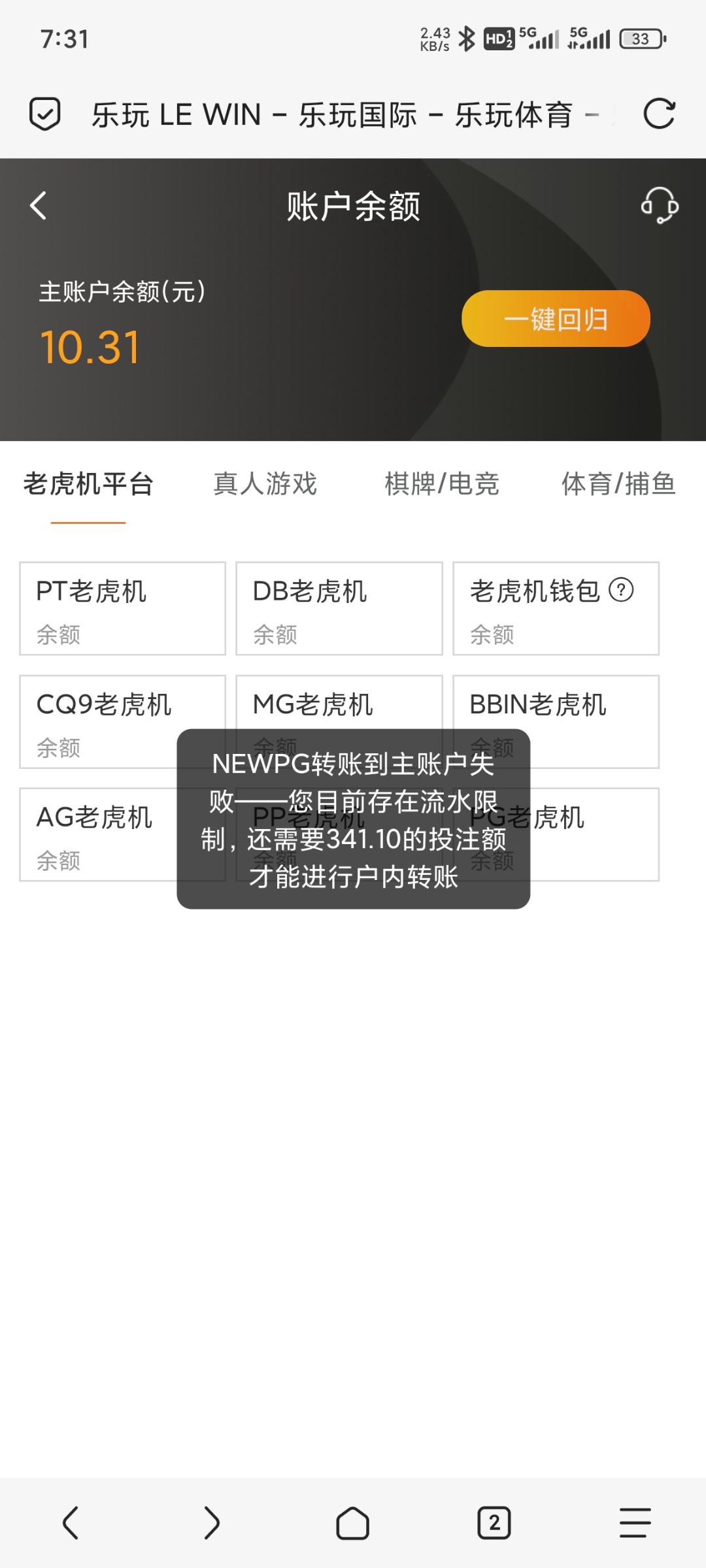
Task: Open the AG老虎机 balance card
Action: point(98,834)
